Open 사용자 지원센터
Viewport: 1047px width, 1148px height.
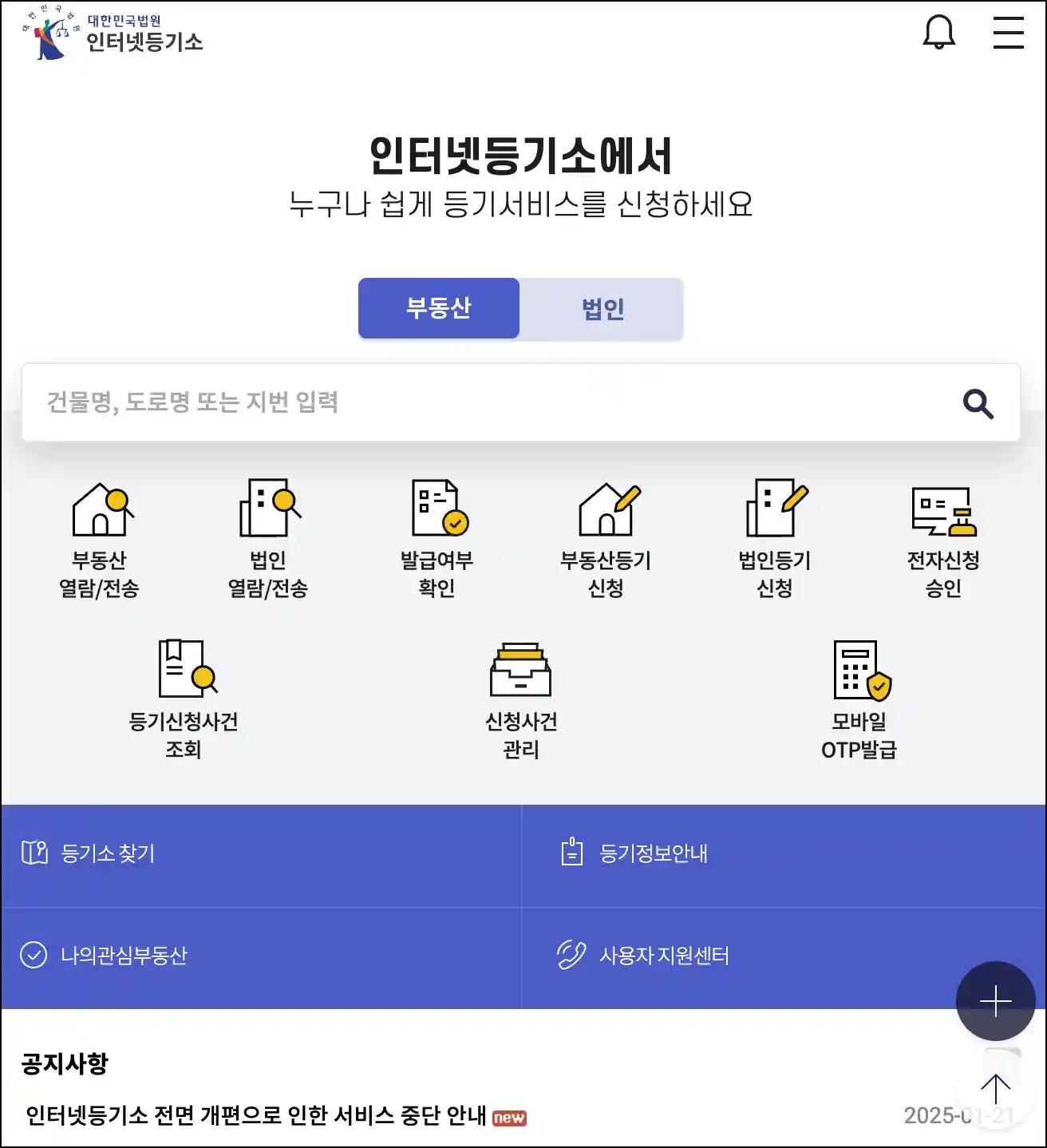pyautogui.click(x=664, y=956)
